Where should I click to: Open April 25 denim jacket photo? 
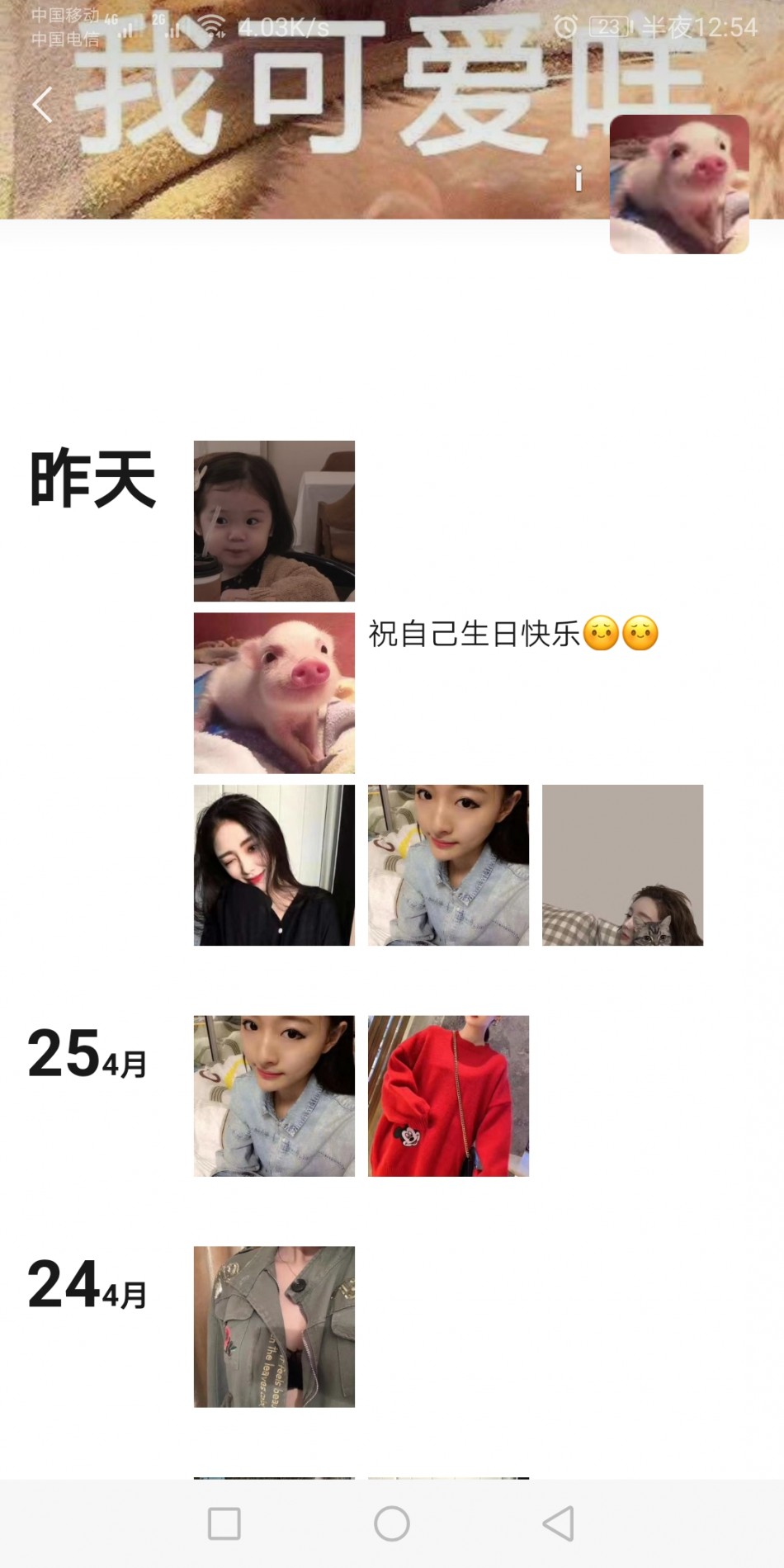click(274, 1095)
